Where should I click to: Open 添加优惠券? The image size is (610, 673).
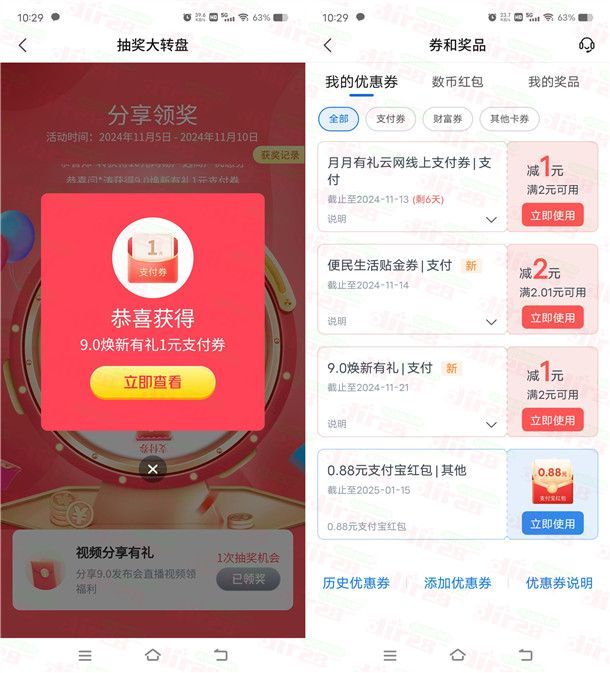coord(457,583)
